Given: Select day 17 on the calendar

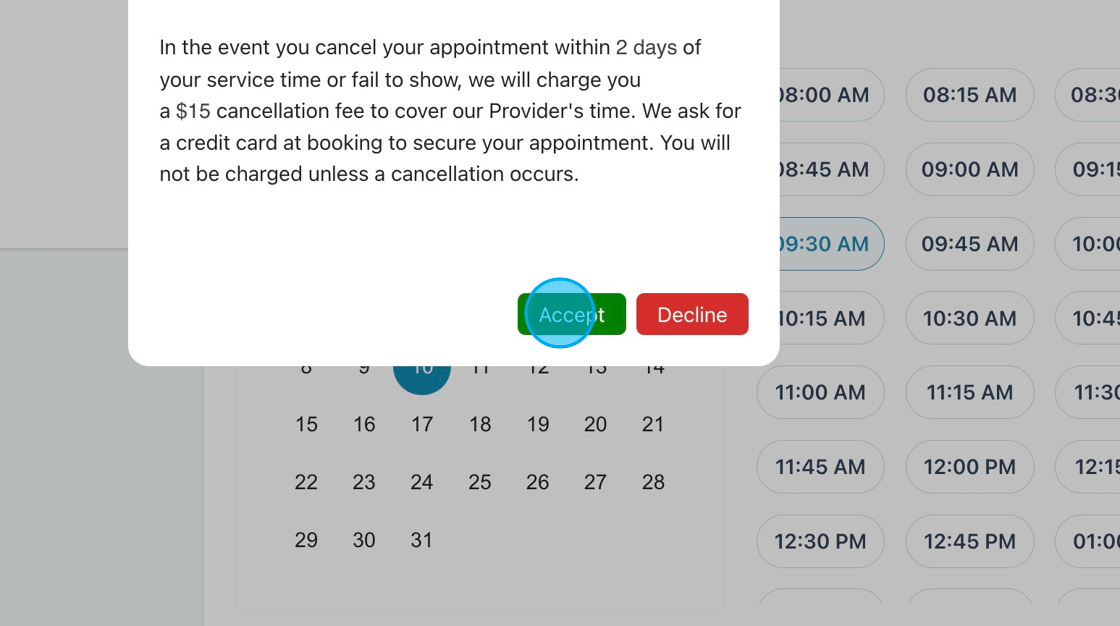Looking at the screenshot, I should 422,424.
